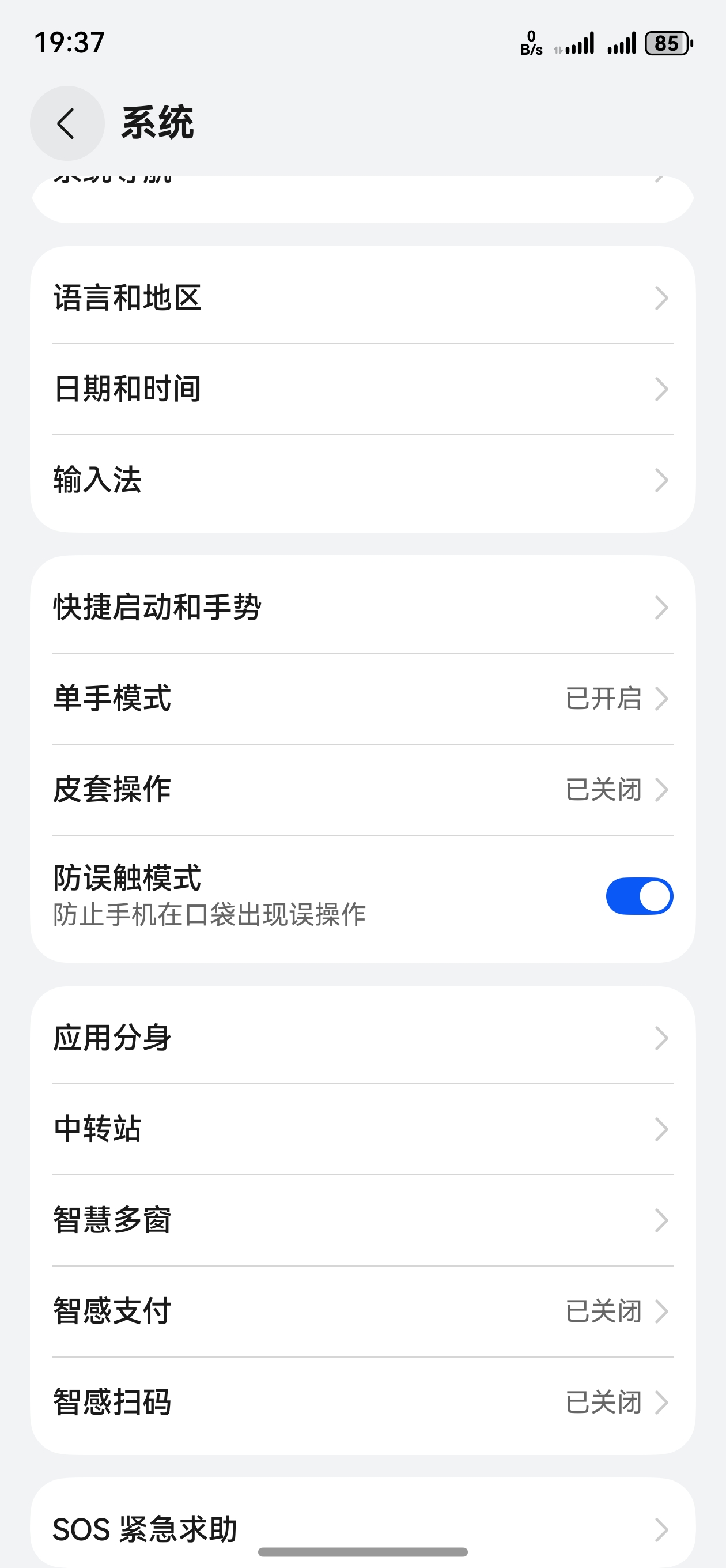Tap the network speed B/s indicator
This screenshot has width=726, height=1568.
pos(531,44)
